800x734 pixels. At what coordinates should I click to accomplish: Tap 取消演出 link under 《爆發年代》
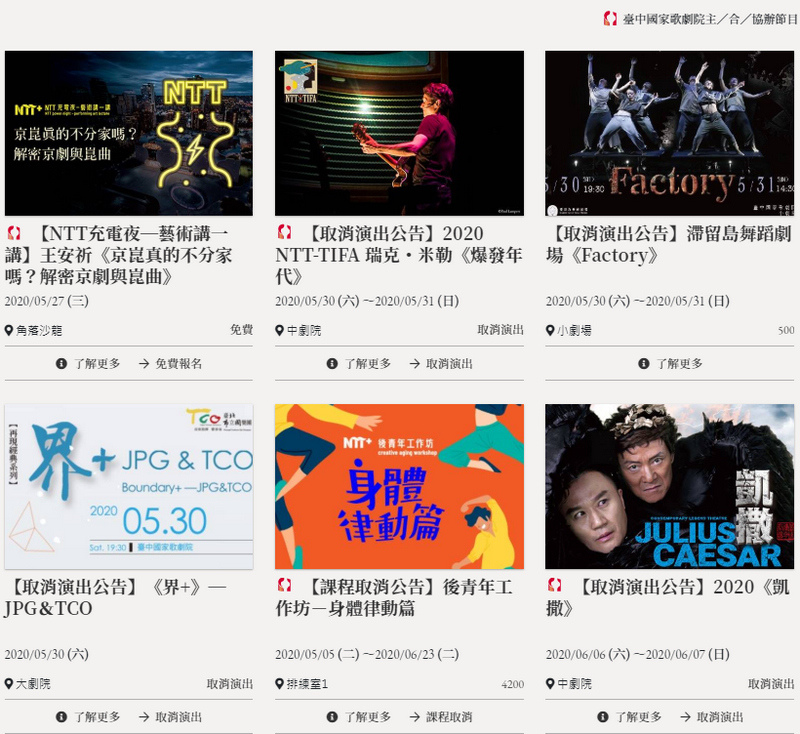pos(441,364)
